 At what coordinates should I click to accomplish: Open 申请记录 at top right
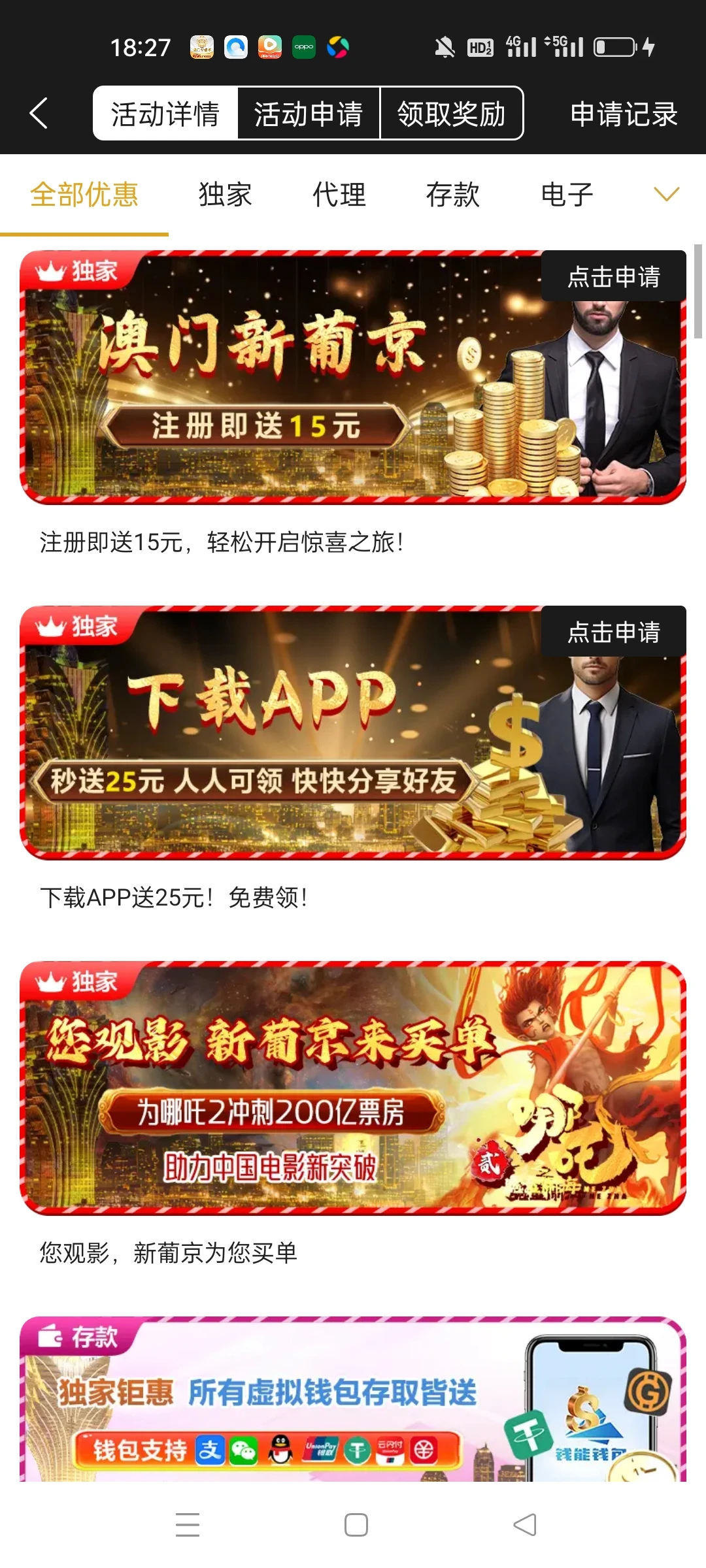pyautogui.click(x=623, y=114)
